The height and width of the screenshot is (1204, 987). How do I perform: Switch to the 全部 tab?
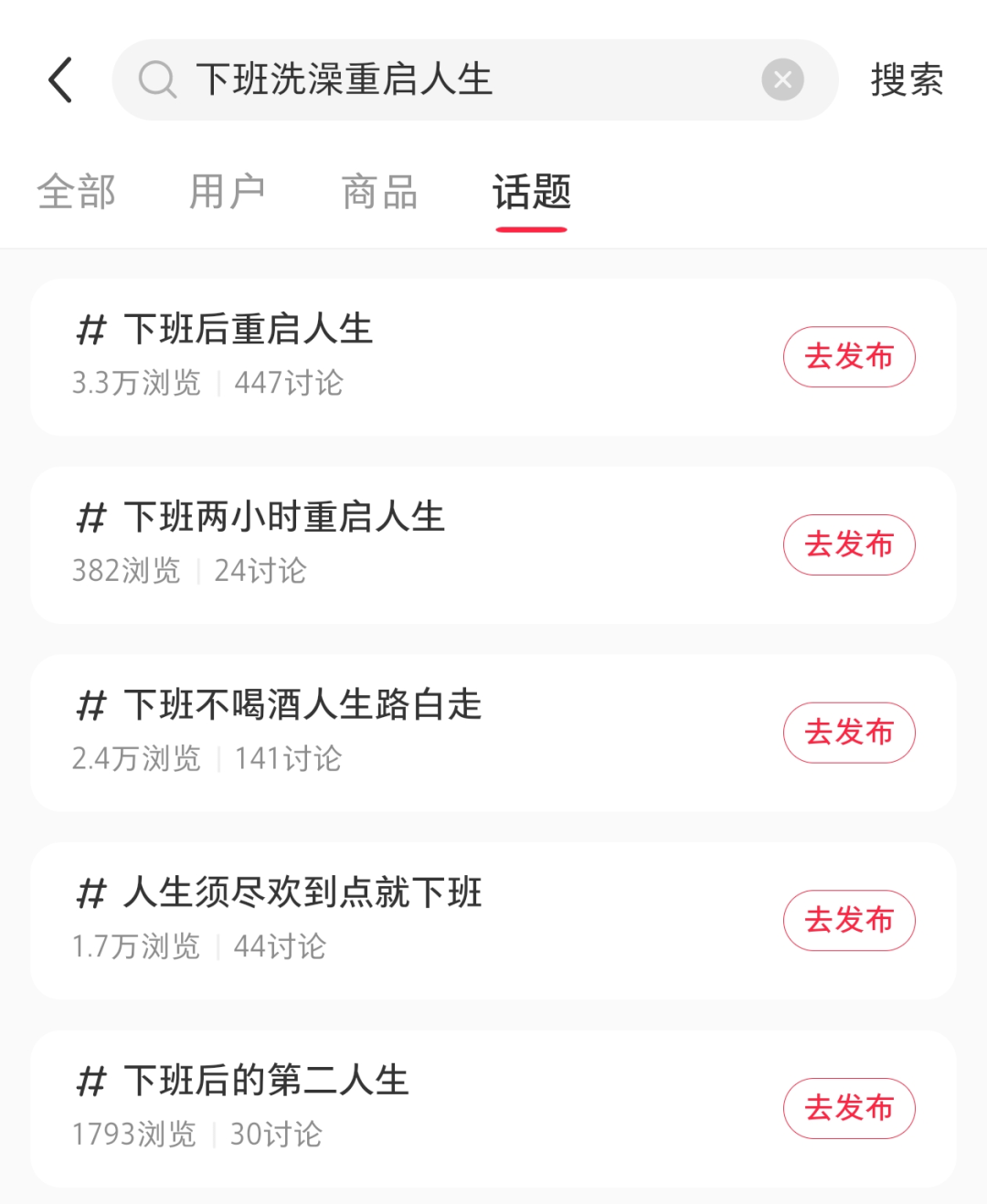[77, 193]
